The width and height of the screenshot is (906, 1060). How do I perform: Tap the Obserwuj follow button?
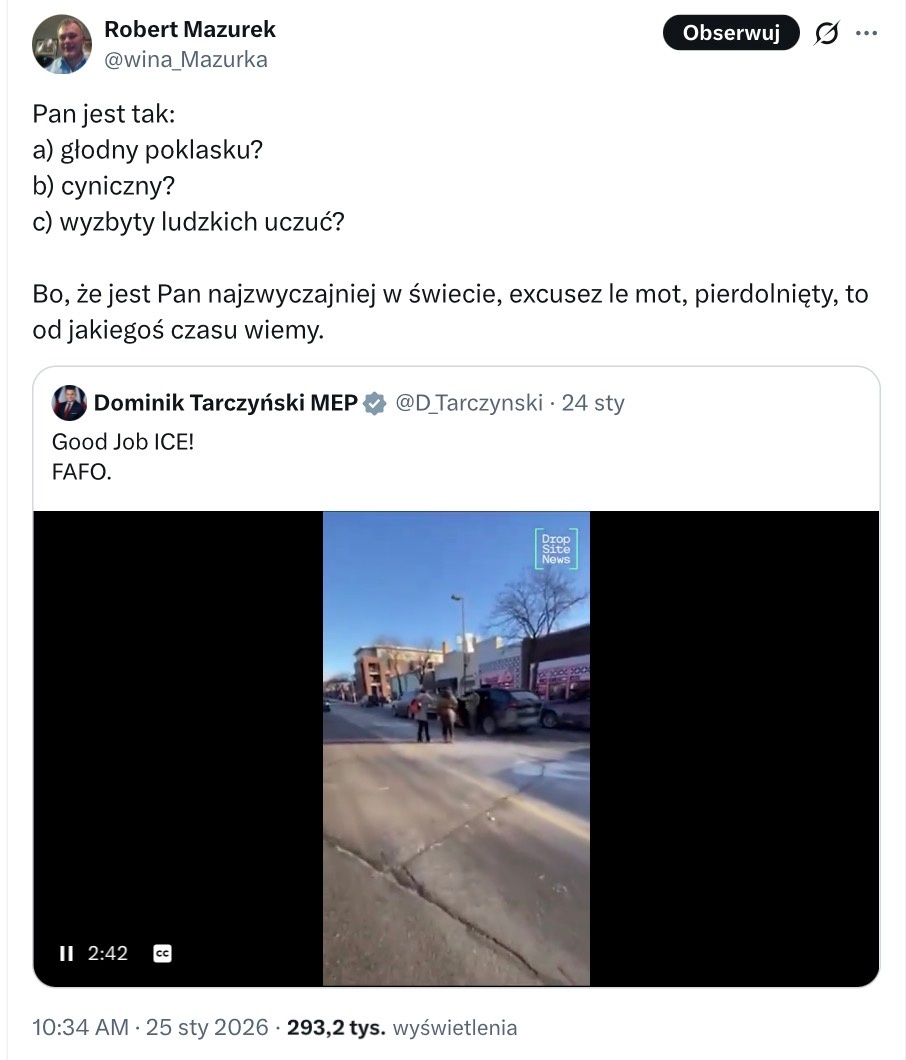coord(730,33)
